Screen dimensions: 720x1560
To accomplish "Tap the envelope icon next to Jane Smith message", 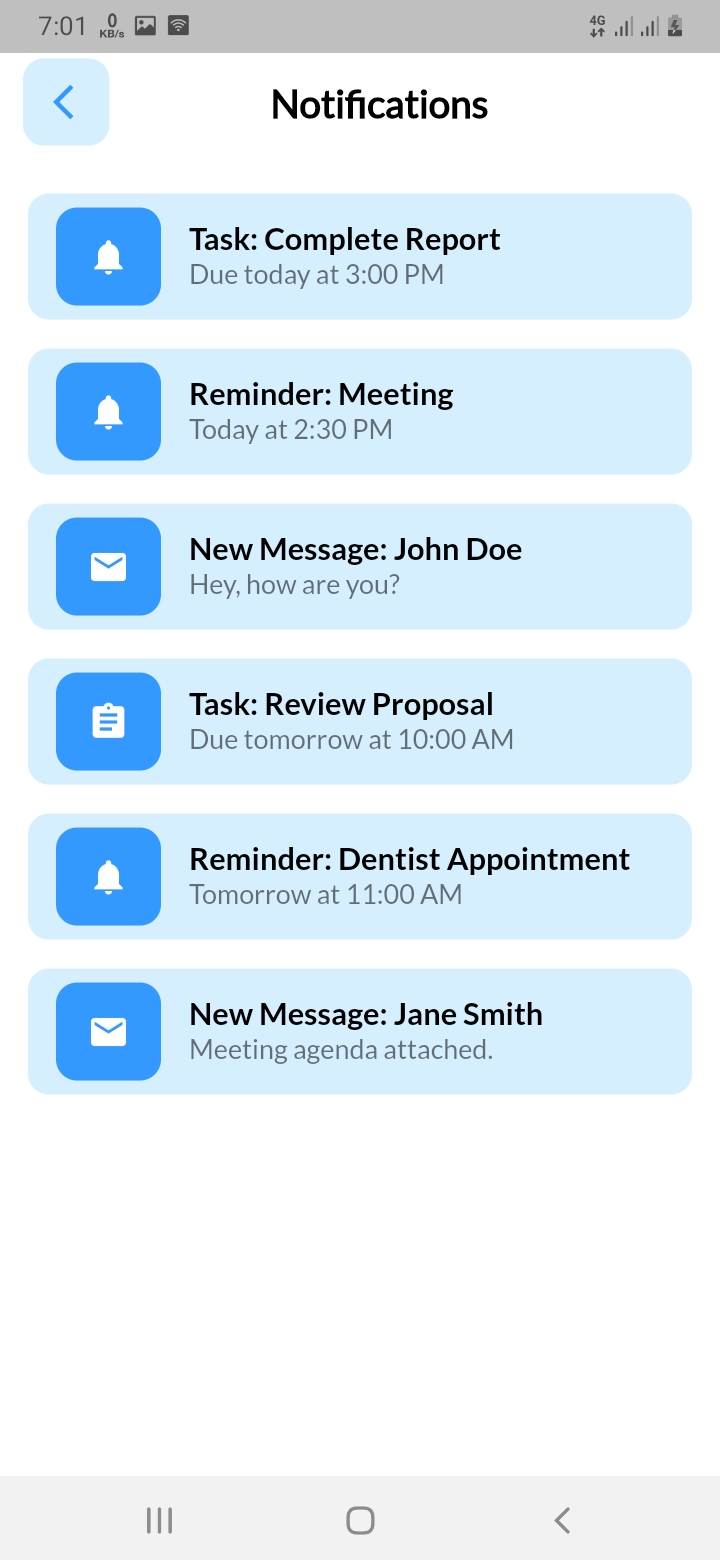I will point(107,1031).
